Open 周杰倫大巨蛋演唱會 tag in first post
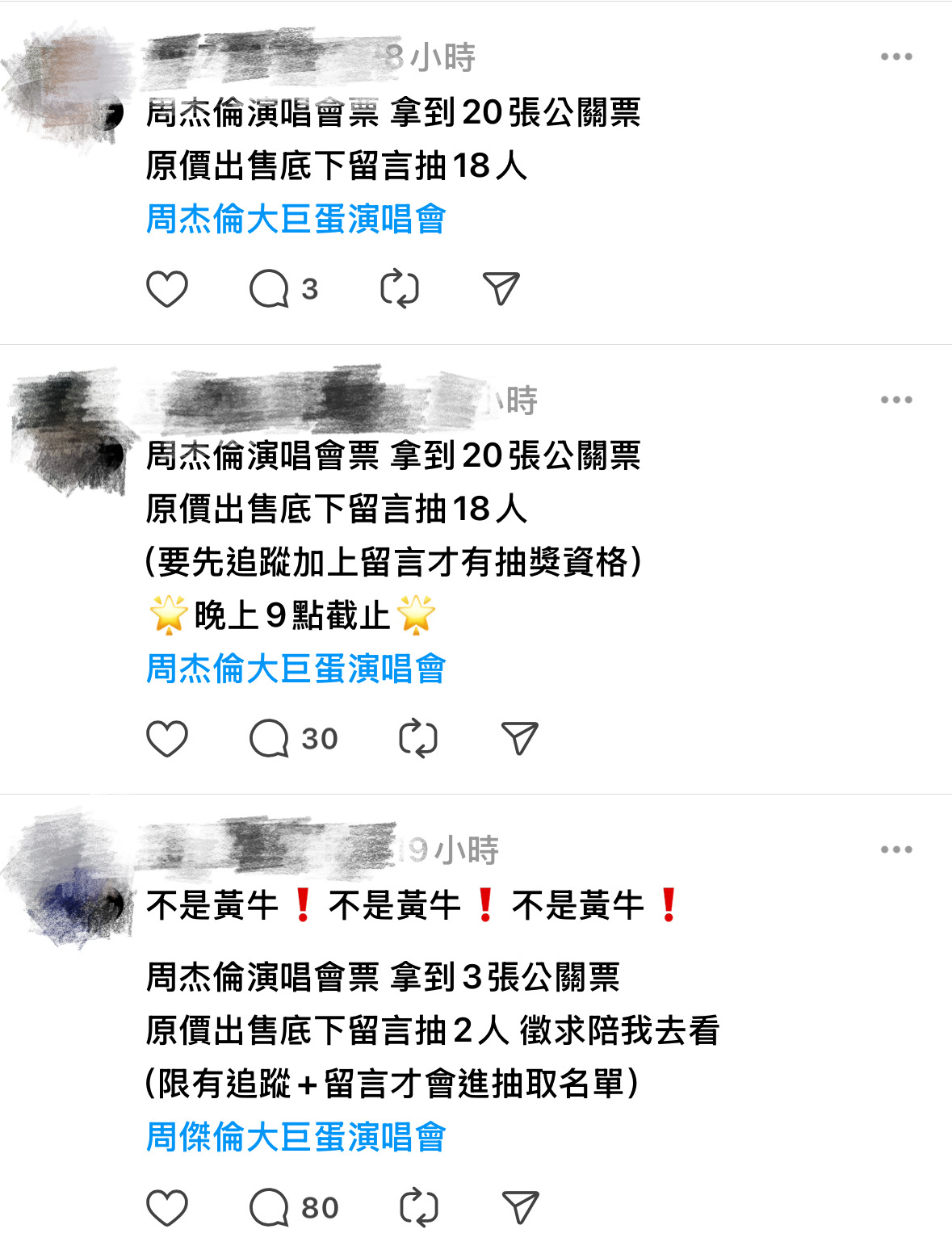Viewport: 952px width, 1250px height. [296, 219]
